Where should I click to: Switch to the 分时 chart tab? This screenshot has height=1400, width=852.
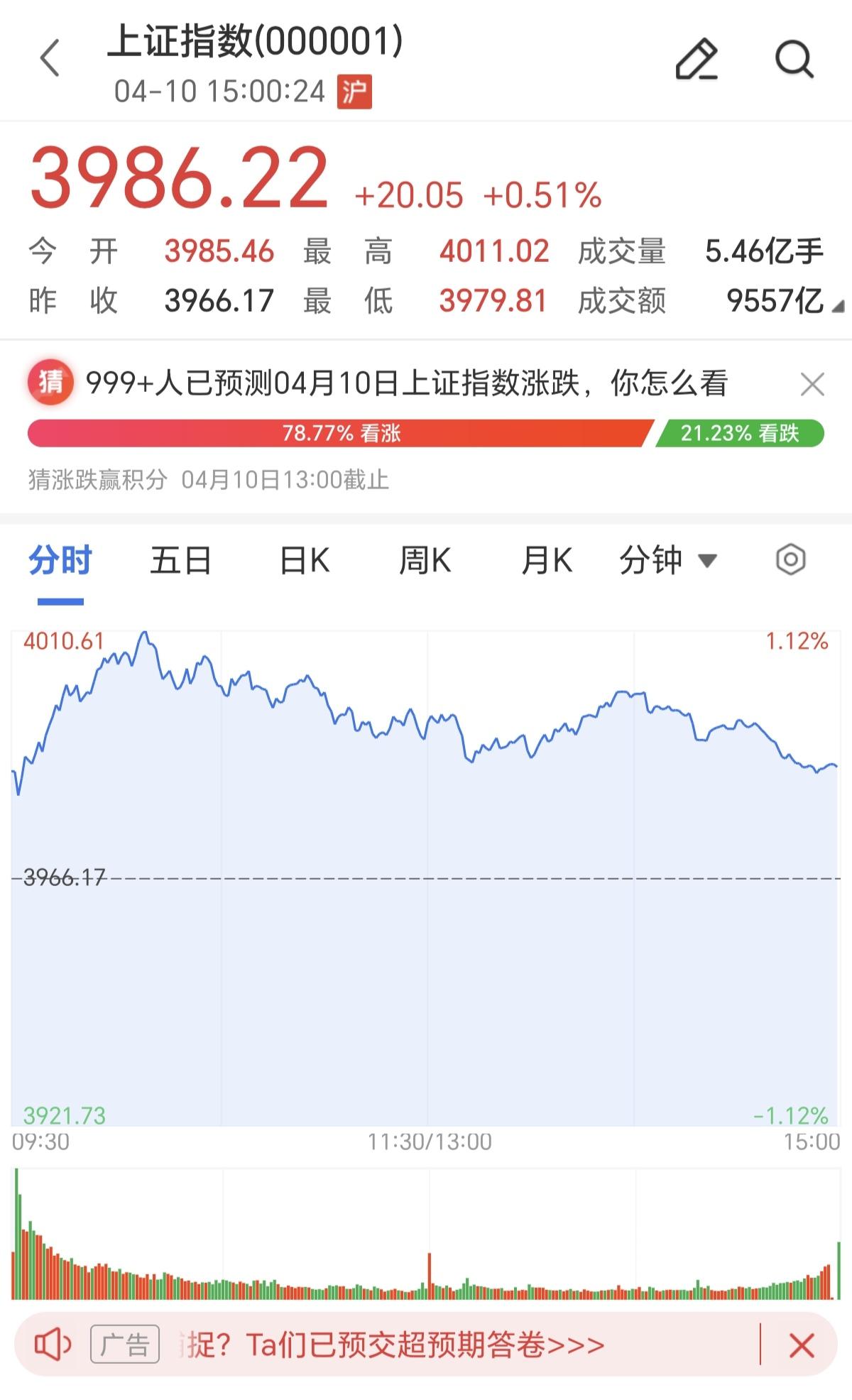coord(59,559)
